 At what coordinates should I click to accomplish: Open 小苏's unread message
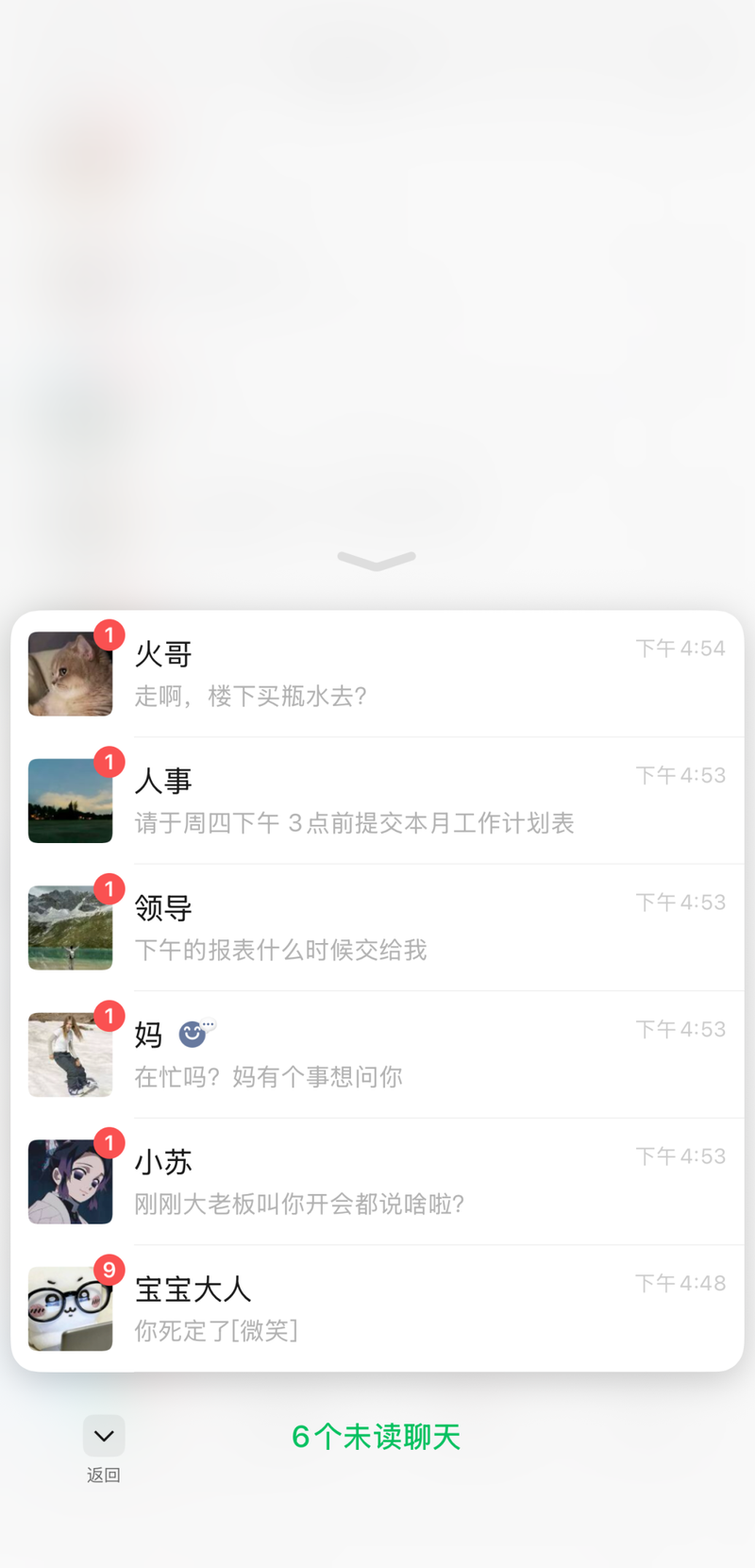tap(377, 1182)
